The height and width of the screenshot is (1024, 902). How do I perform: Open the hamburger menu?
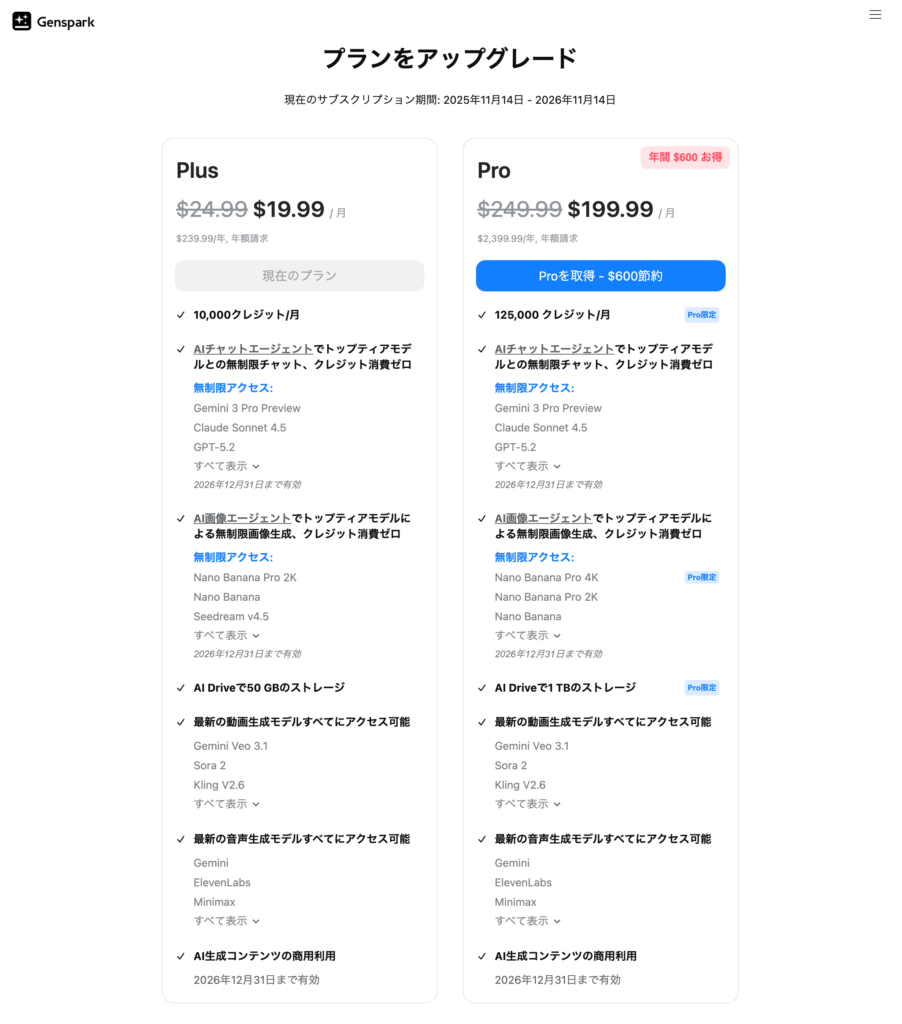coord(875,15)
